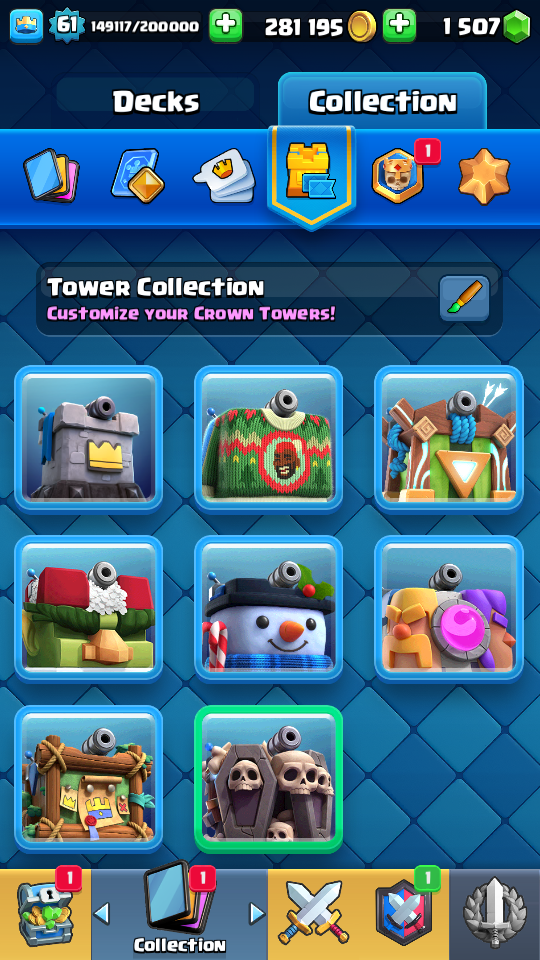This screenshot has height=960, width=540.
Task: Open the clan shield tab
Action: point(403,914)
